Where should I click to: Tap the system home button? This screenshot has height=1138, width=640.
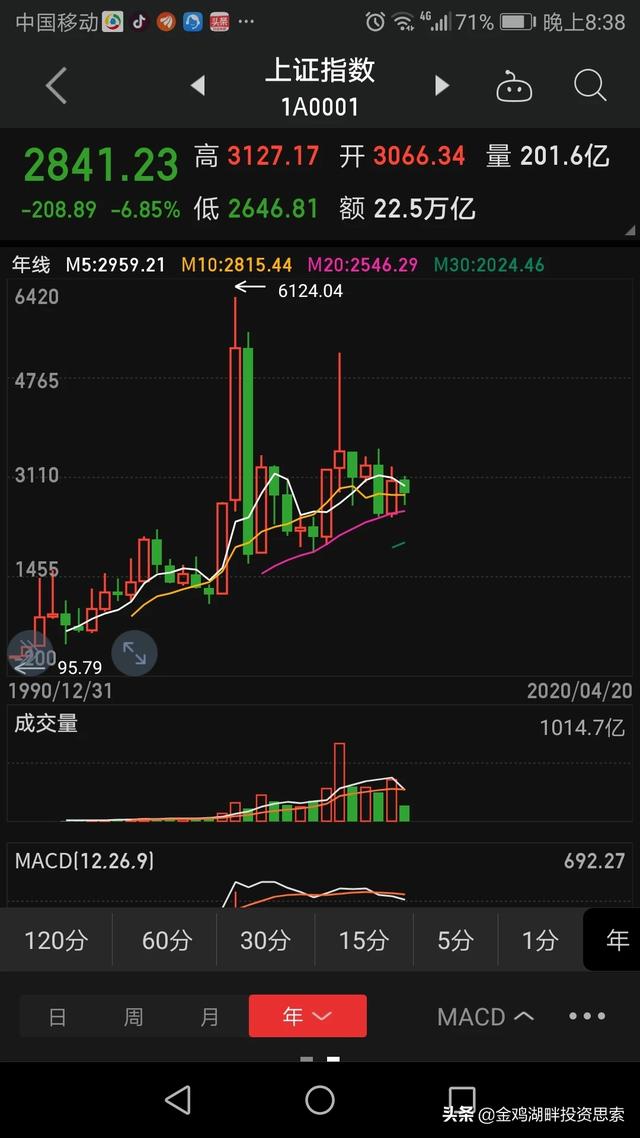[x=320, y=1100]
